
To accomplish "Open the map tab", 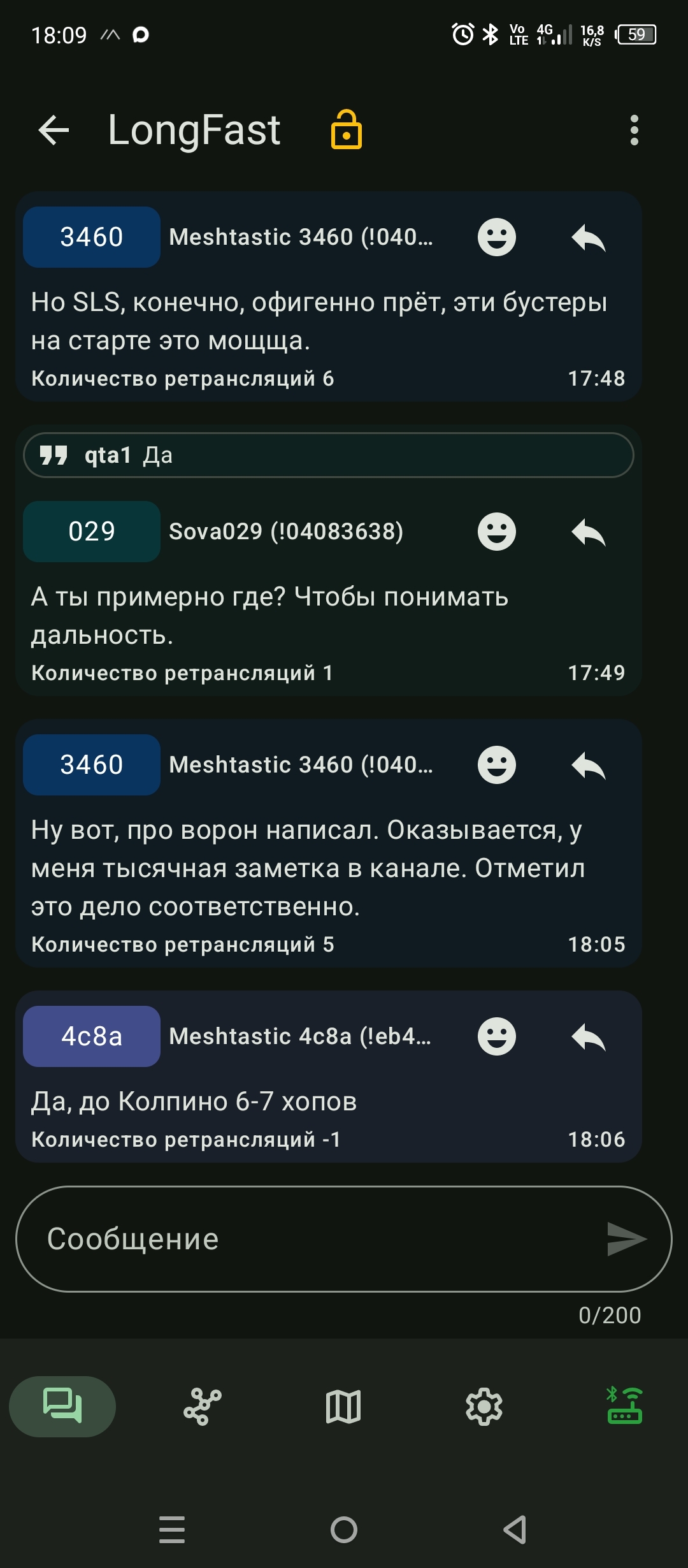I will 343,1407.
